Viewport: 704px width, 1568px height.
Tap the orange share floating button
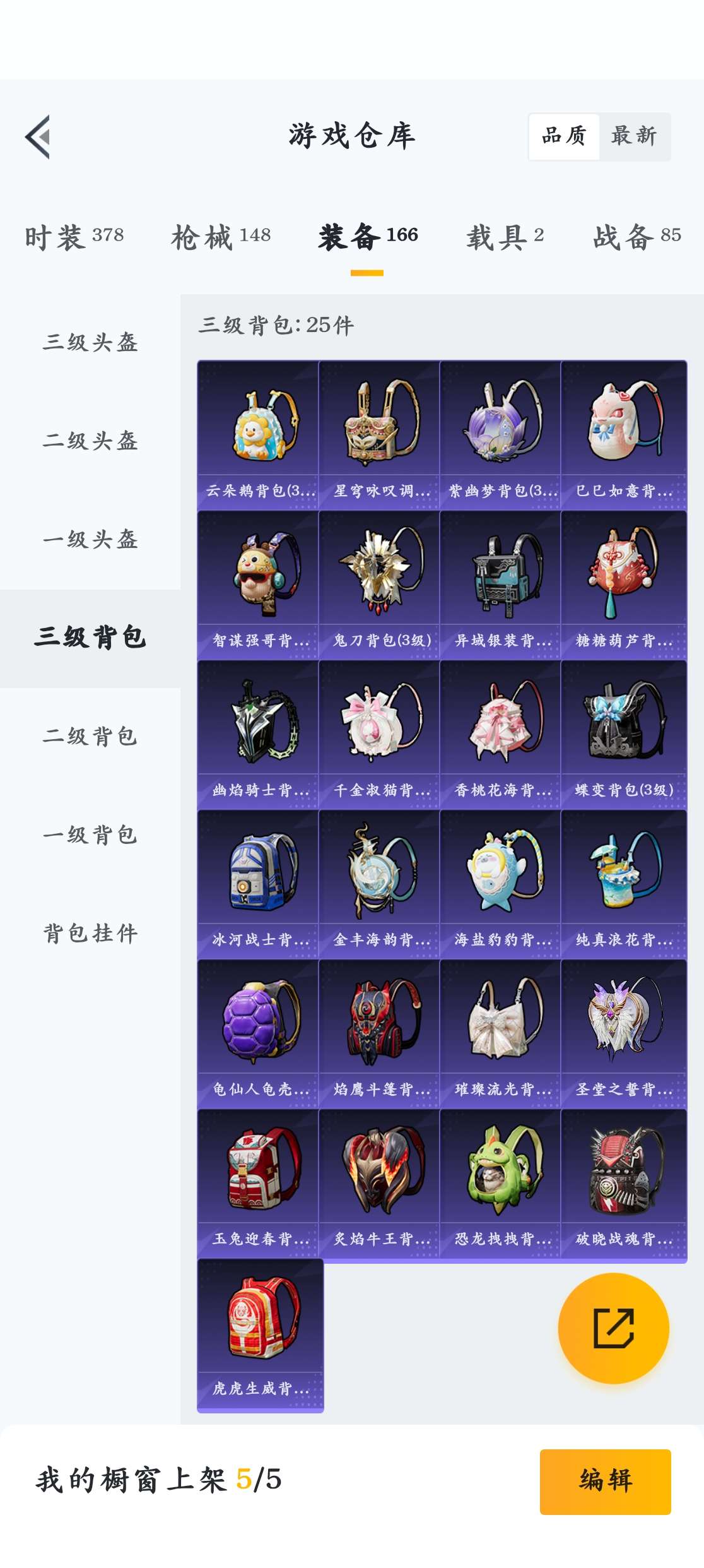pos(613,1328)
